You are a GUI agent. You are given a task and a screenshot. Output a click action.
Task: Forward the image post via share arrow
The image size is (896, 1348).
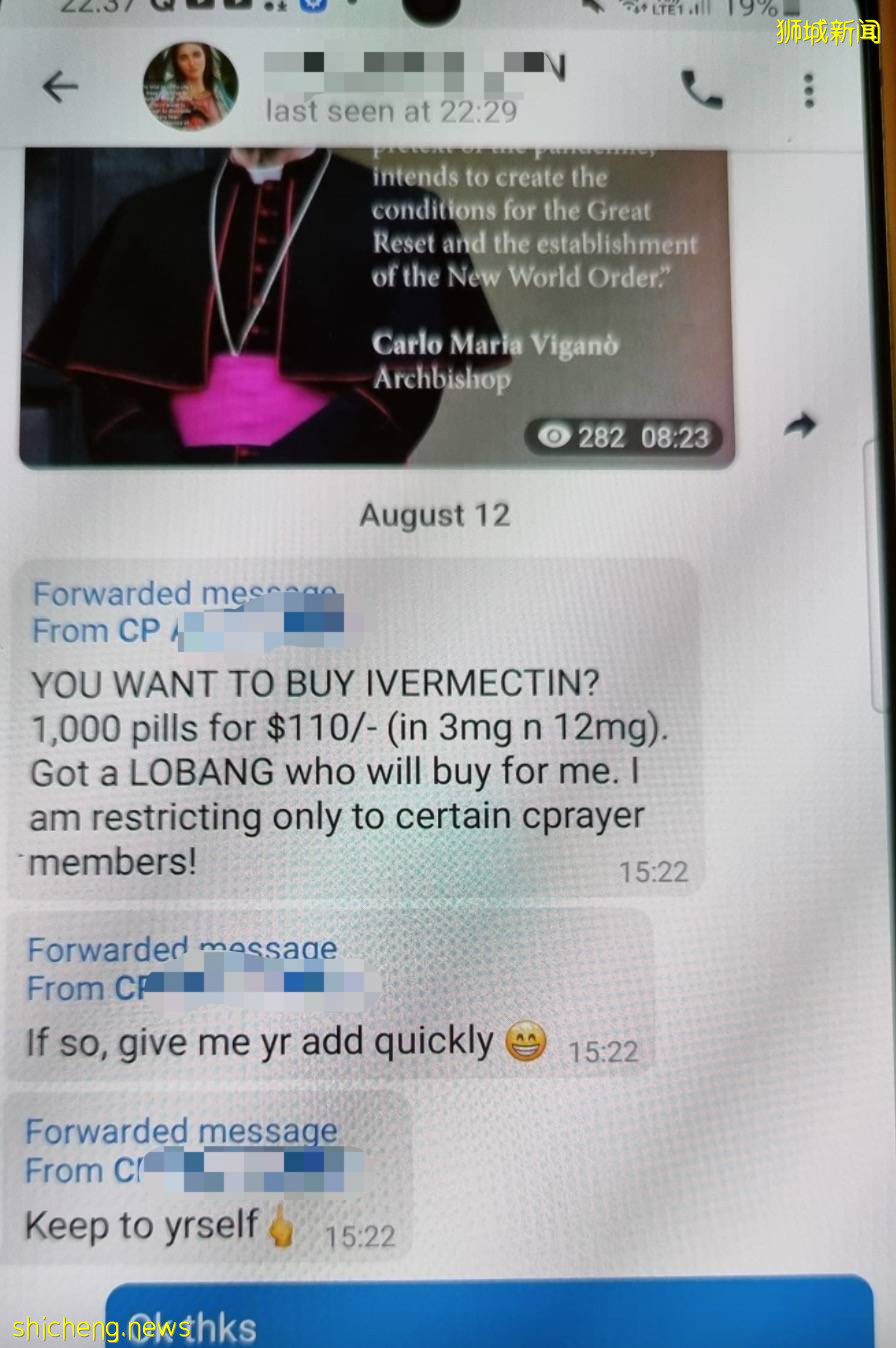[x=799, y=426]
